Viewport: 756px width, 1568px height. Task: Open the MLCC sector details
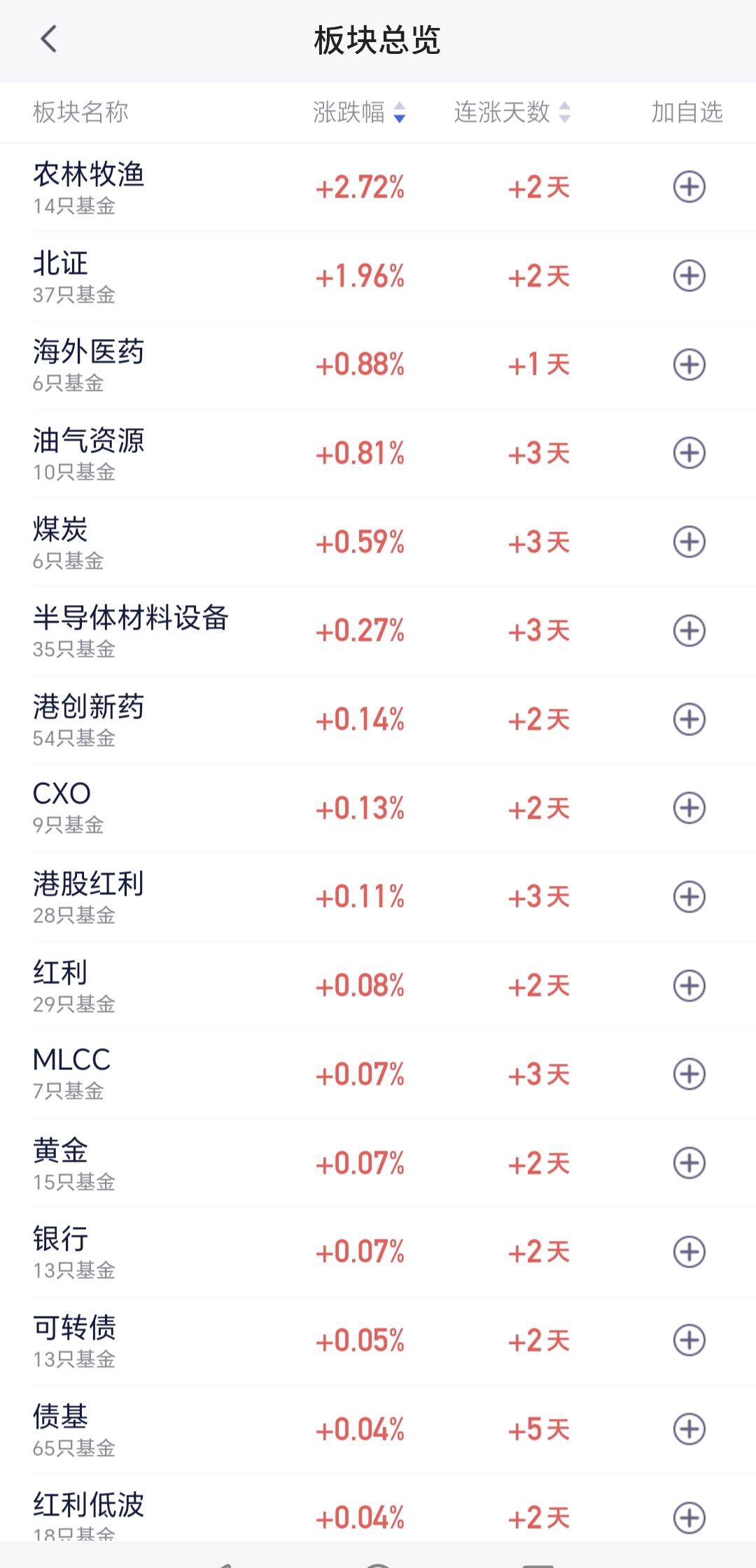pos(378,1074)
